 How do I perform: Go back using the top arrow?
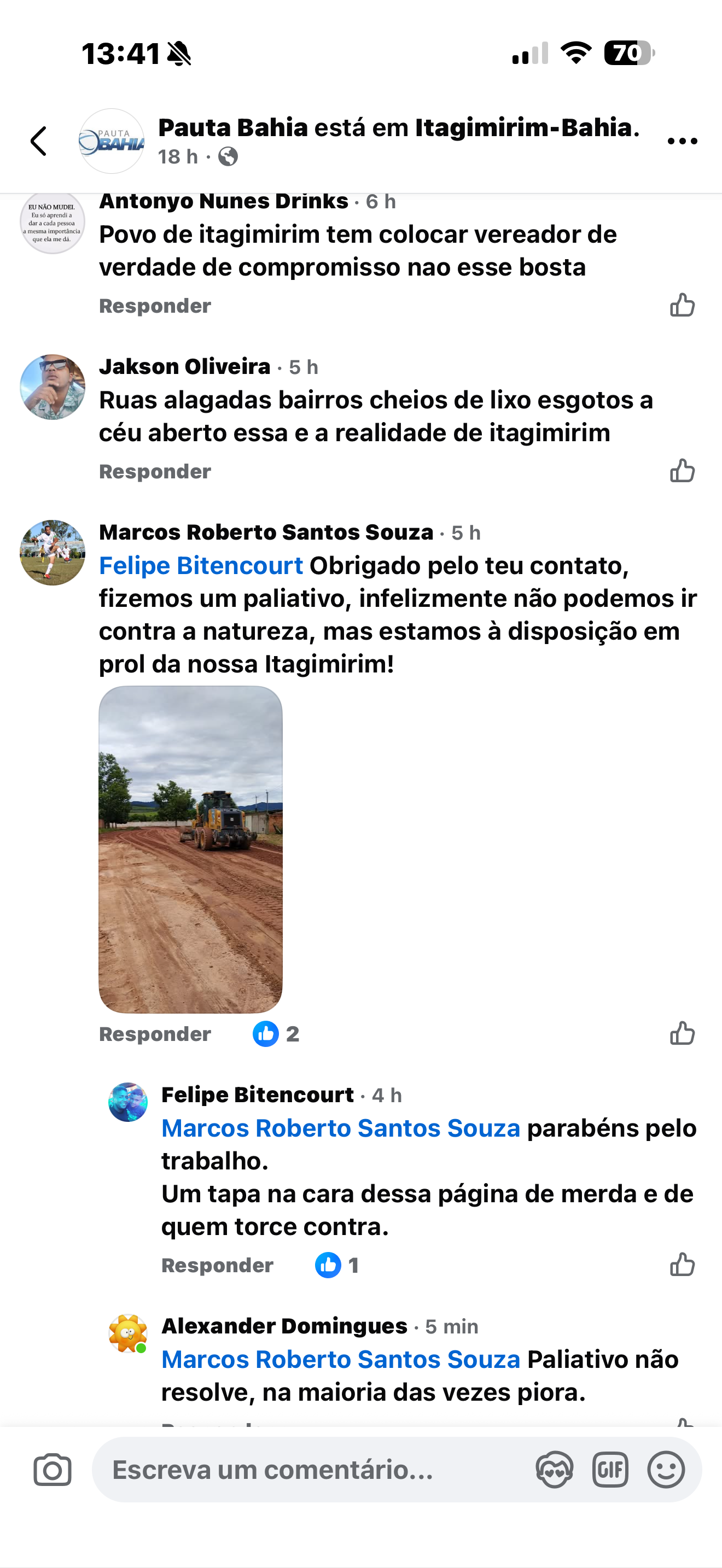pyautogui.click(x=39, y=141)
